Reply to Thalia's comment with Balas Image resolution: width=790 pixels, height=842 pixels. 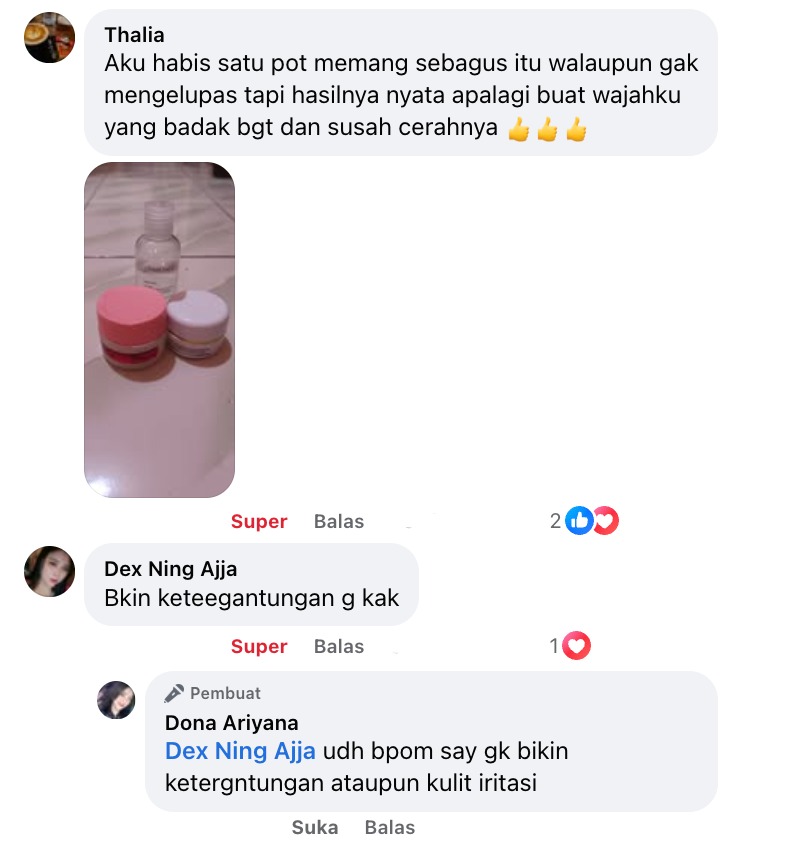(339, 521)
